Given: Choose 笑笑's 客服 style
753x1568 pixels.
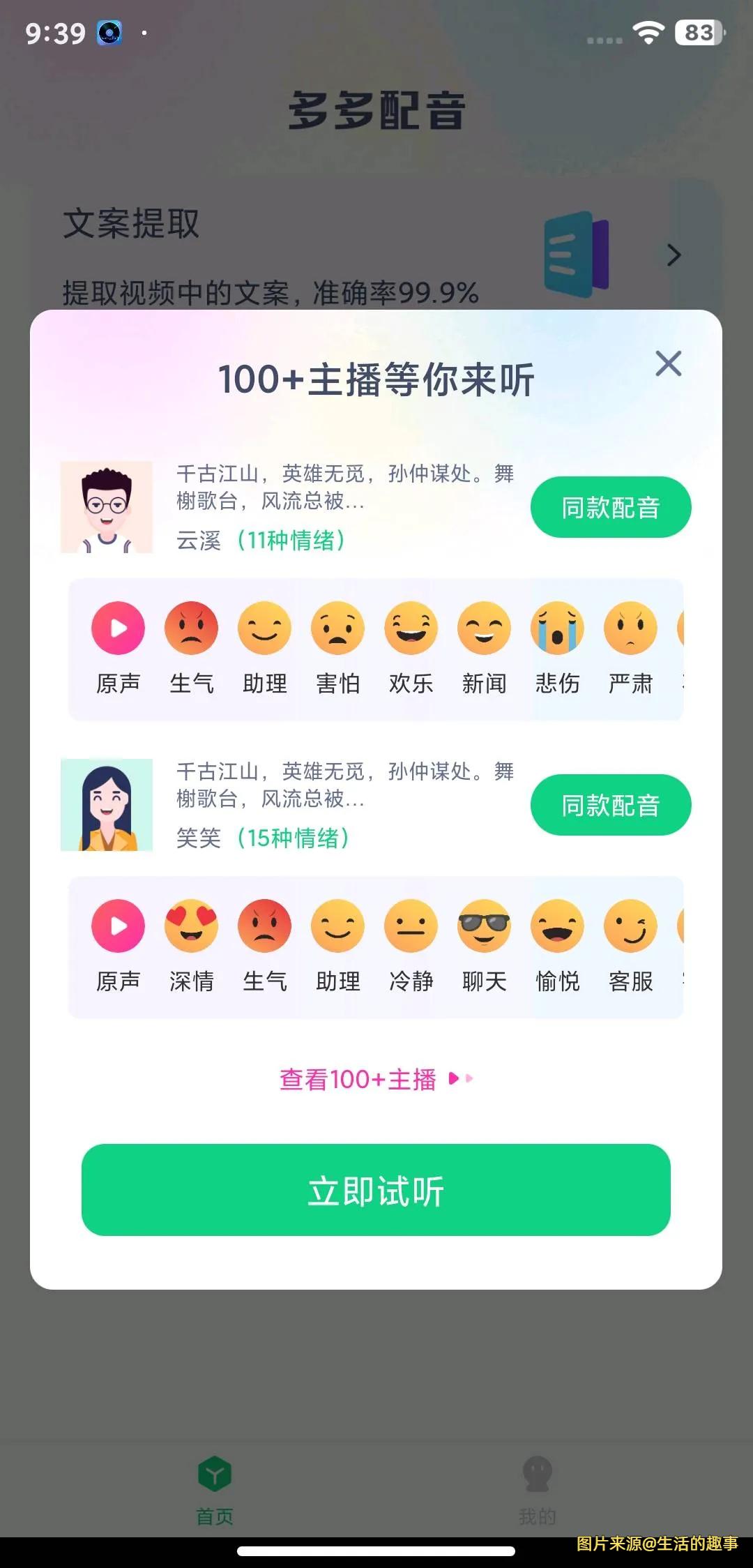Looking at the screenshot, I should coord(631,926).
